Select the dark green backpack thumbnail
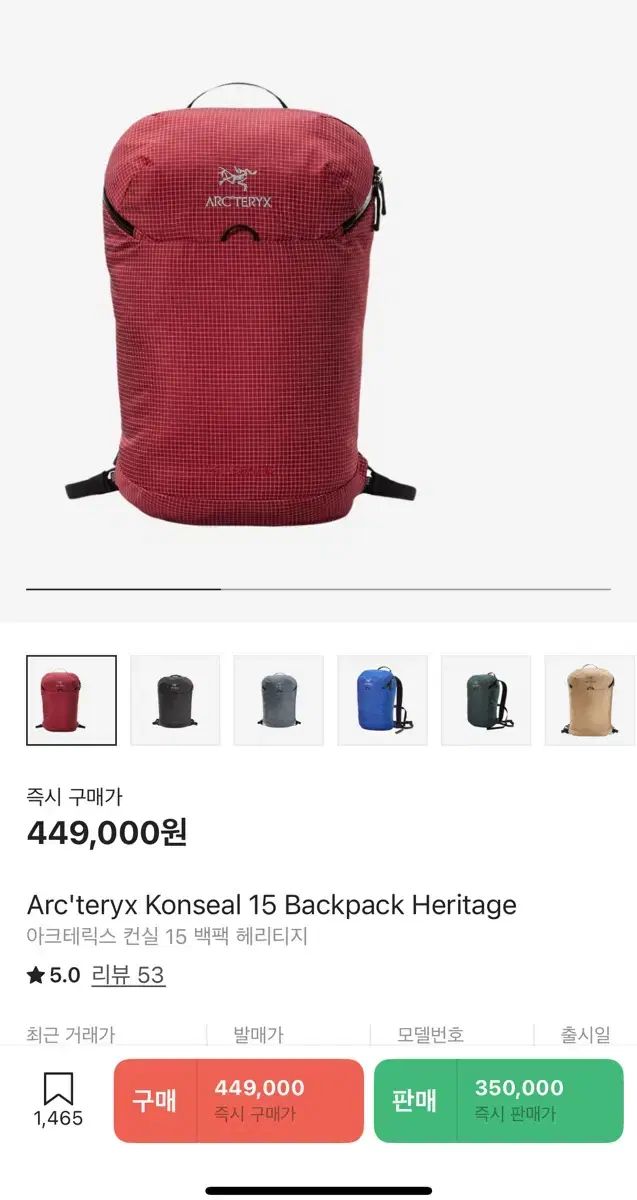Image resolution: width=637 pixels, height=1200 pixels. click(487, 700)
